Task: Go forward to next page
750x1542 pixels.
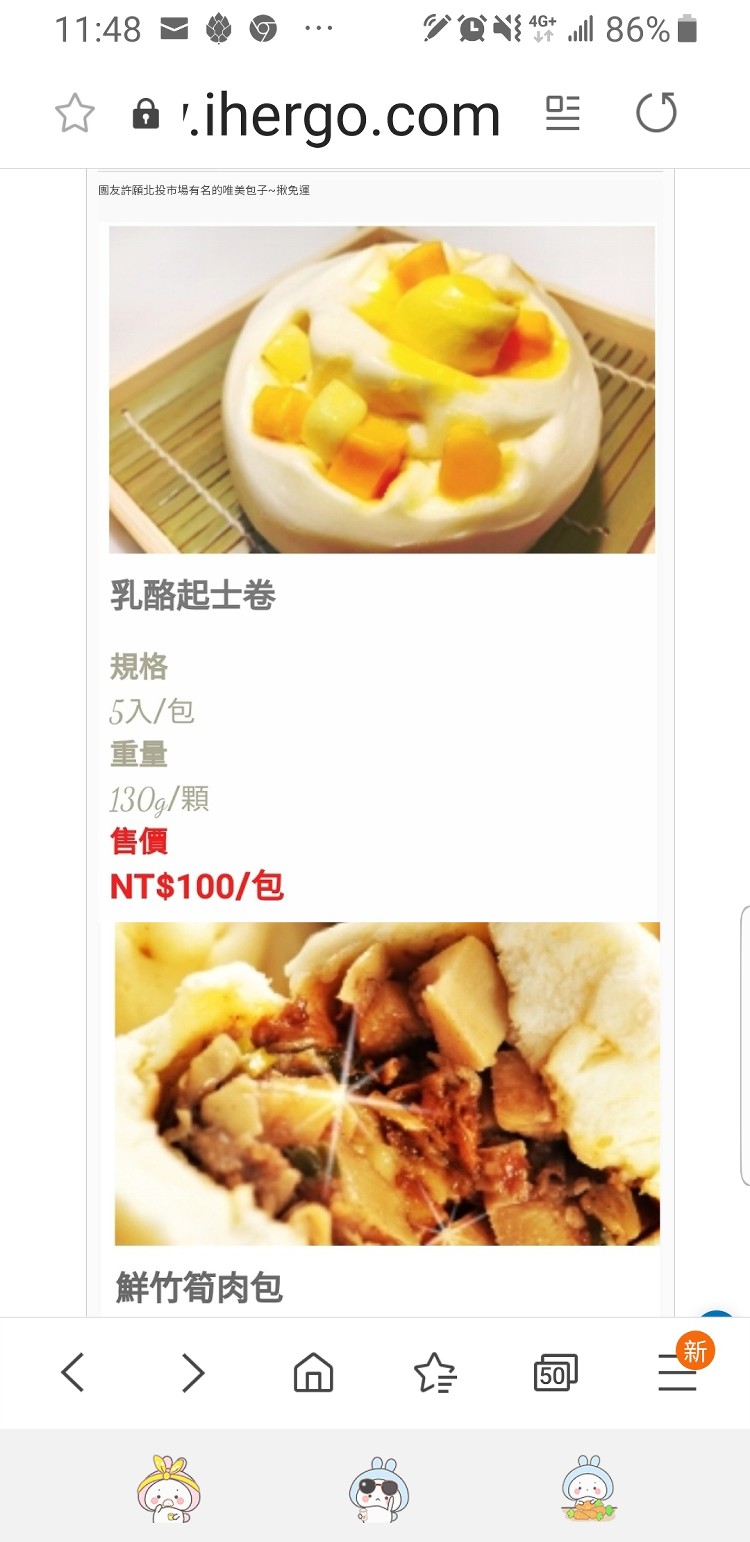Action: [193, 1373]
